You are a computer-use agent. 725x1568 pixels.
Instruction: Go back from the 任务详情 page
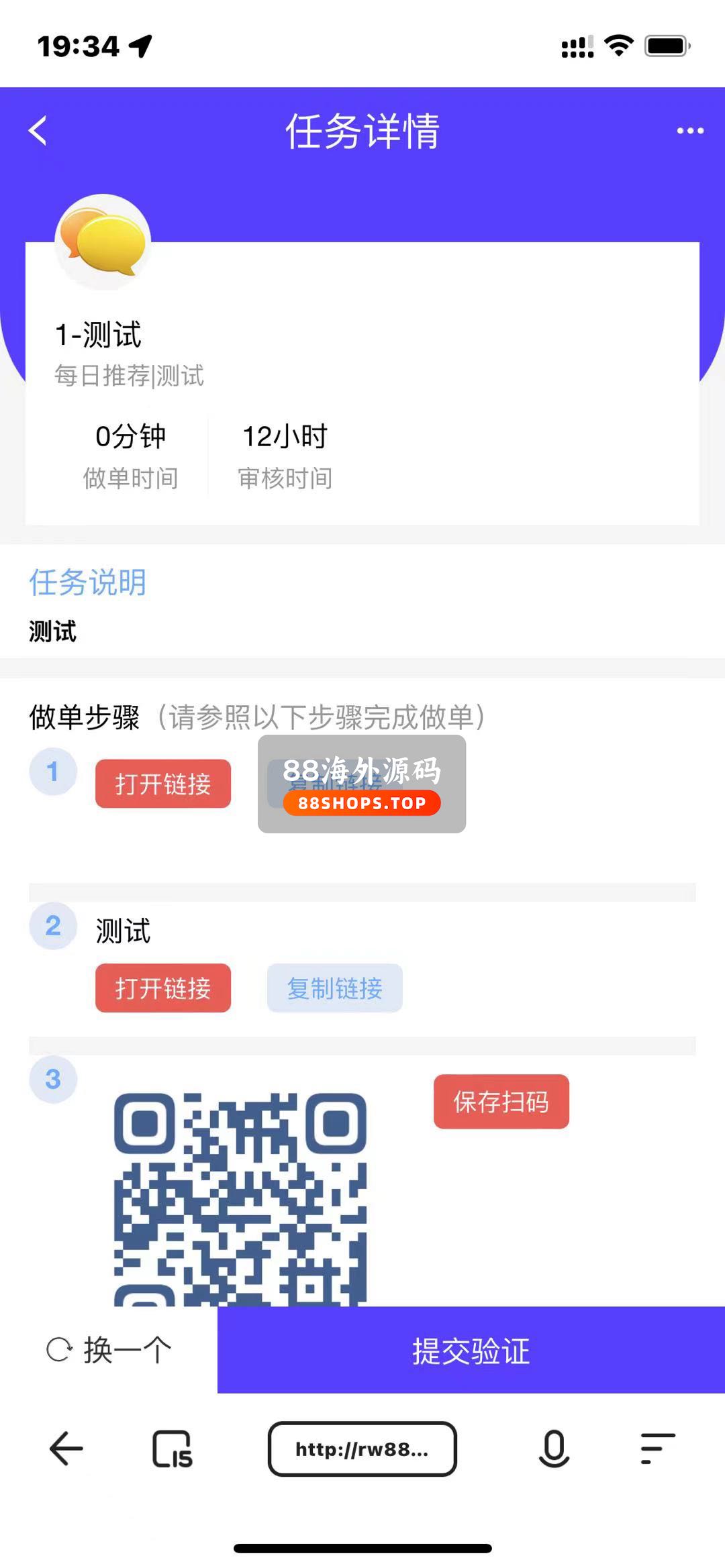[x=38, y=131]
